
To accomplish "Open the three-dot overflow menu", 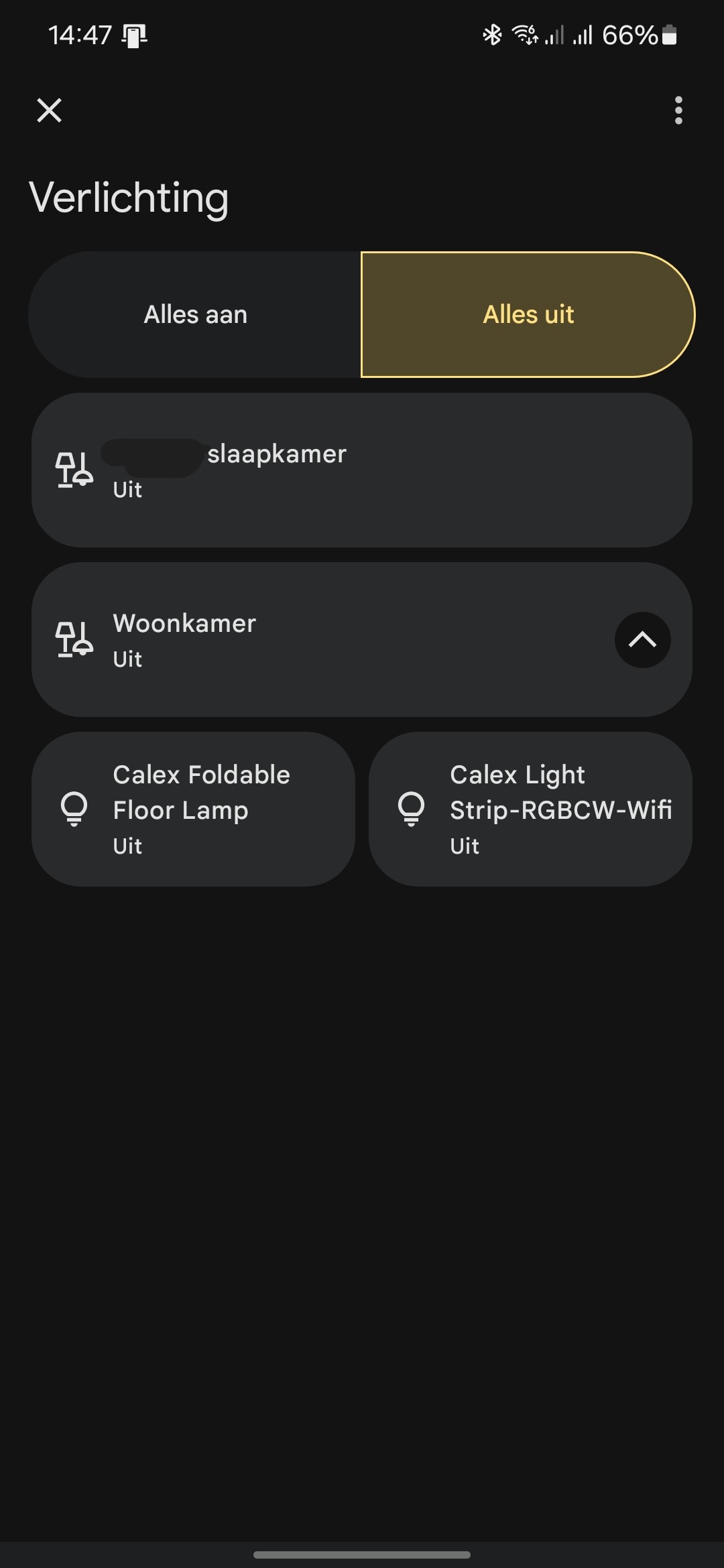I will coord(678,110).
